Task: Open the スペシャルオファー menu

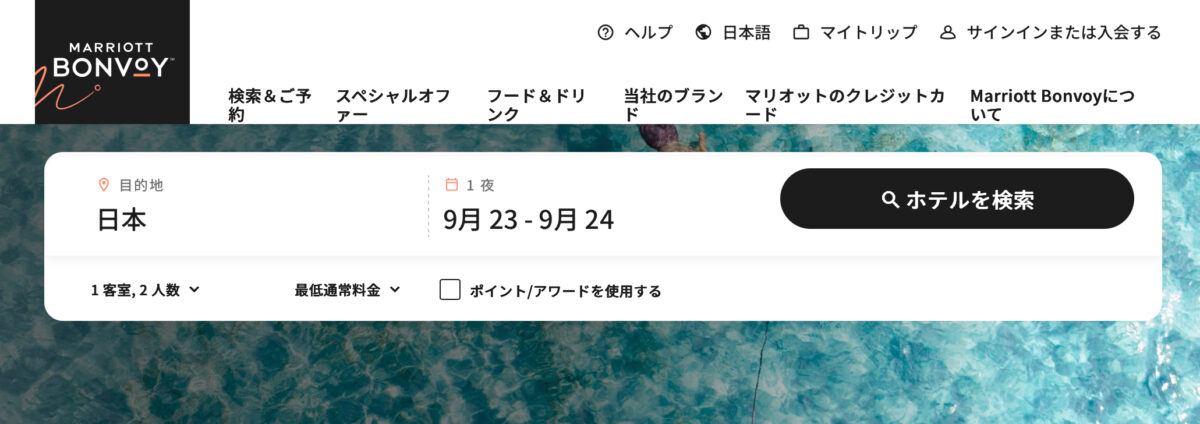Action: [x=393, y=105]
